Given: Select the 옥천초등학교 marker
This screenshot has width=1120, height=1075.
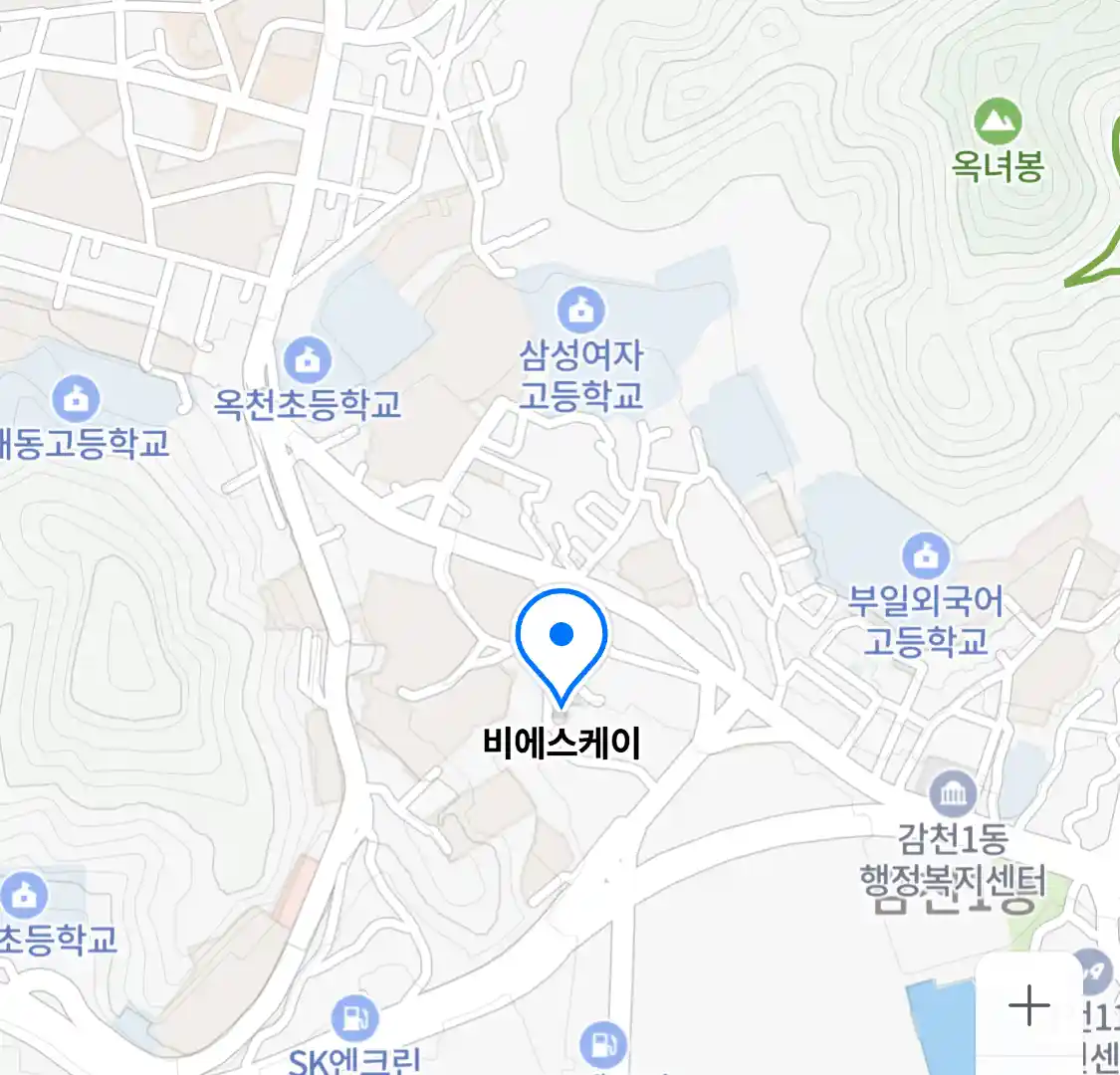Looking at the screenshot, I should click(x=307, y=360).
